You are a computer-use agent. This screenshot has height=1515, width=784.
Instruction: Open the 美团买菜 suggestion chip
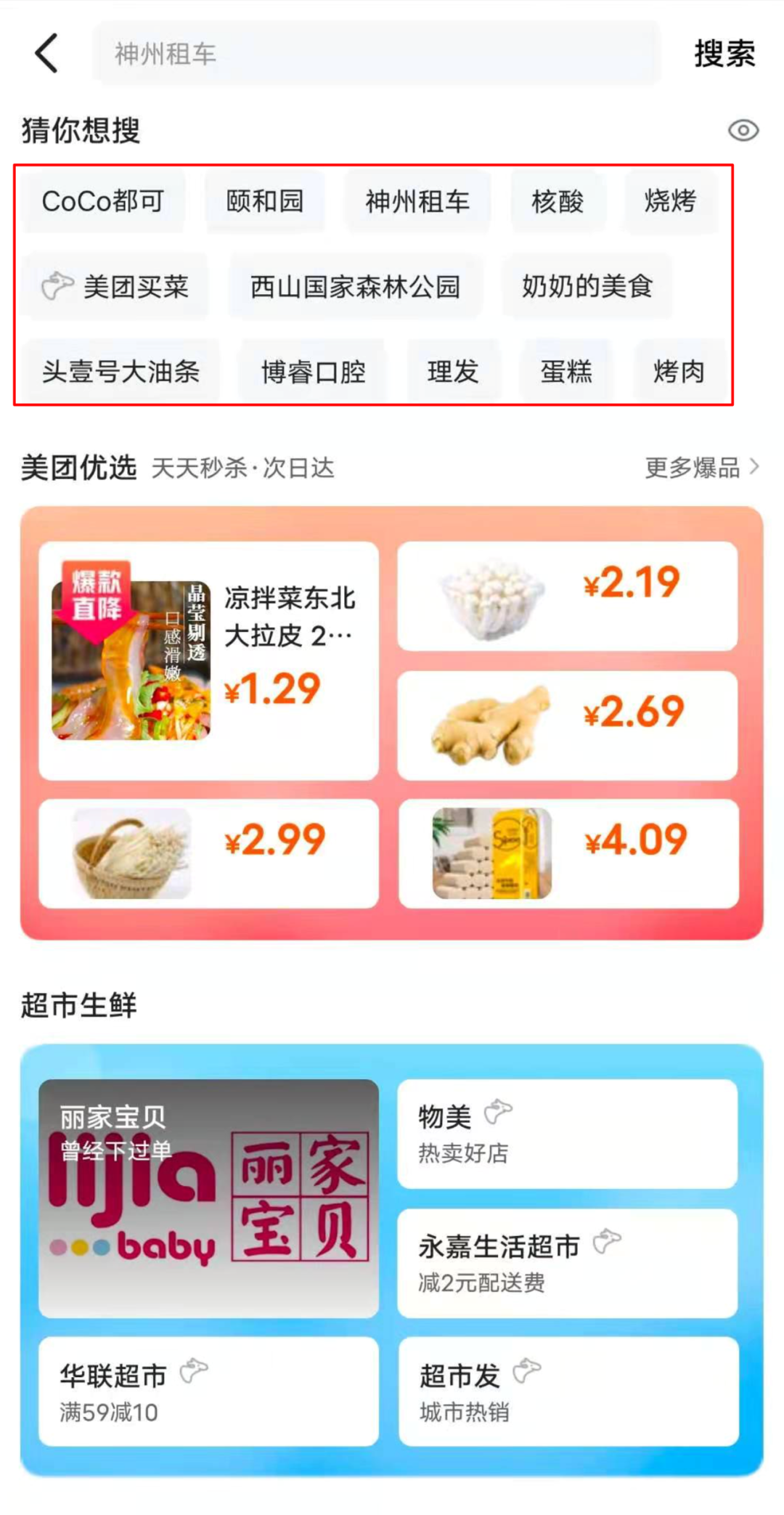pyautogui.click(x=115, y=287)
